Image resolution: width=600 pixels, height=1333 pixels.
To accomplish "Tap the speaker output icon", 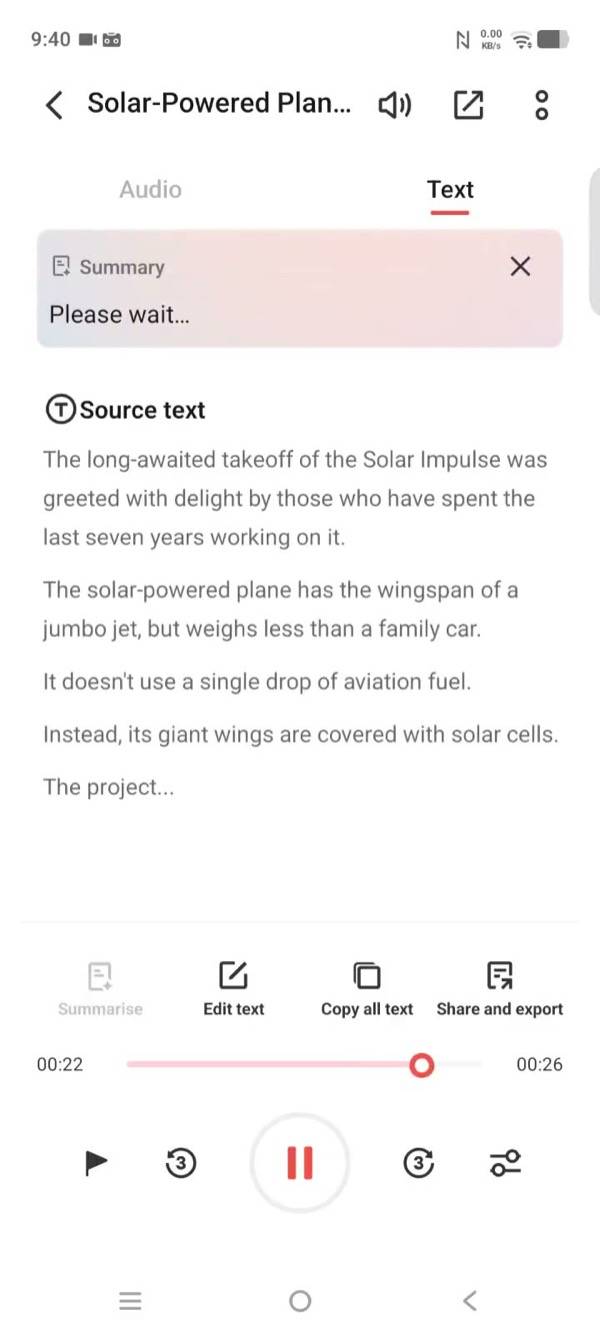I will 394,104.
